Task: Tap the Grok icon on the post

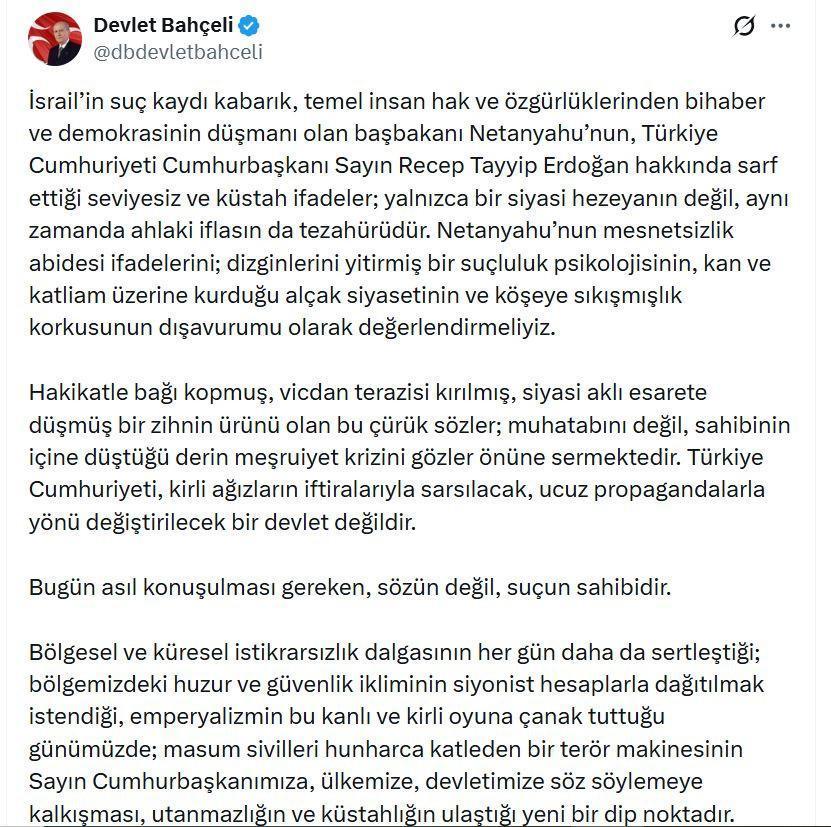Action: coord(743,26)
